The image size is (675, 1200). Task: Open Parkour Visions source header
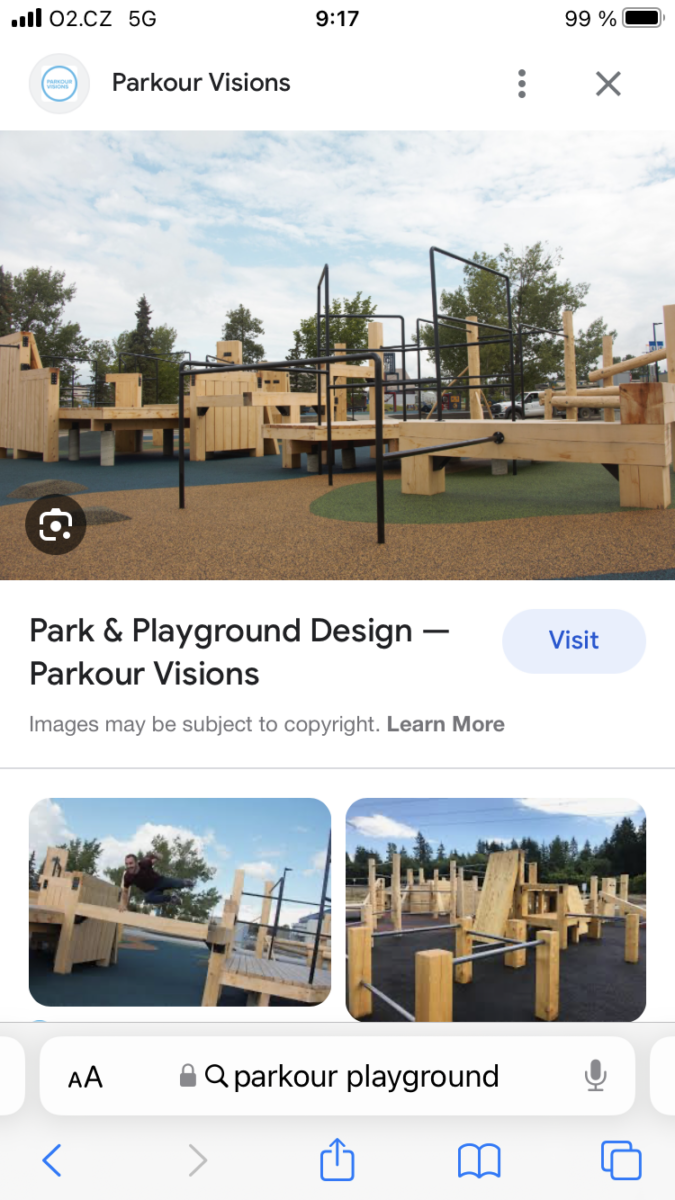point(200,83)
